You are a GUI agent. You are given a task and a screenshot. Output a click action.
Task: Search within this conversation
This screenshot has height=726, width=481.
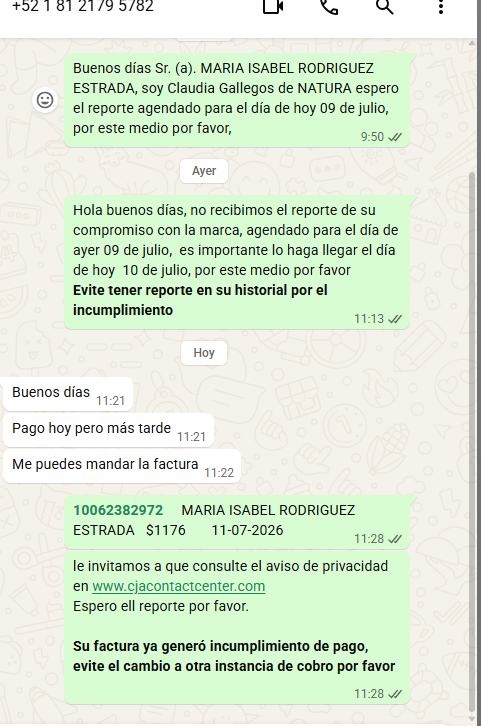tap(384, 6)
